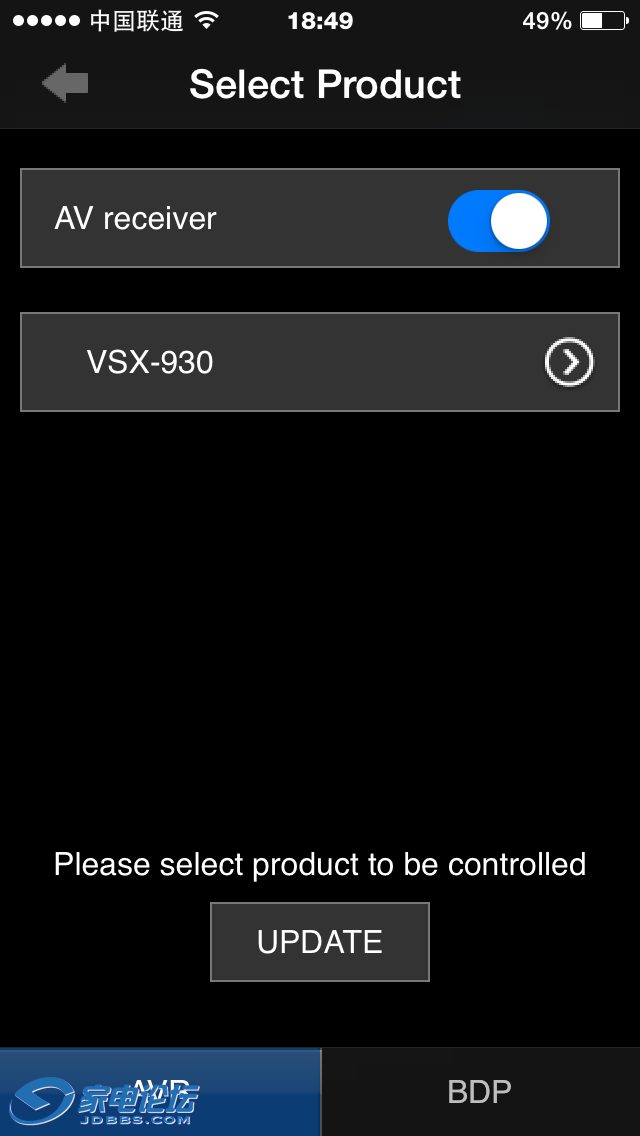This screenshot has height=1136, width=640.
Task: Select the AVR tab
Action: pyautogui.click(x=160, y=1091)
